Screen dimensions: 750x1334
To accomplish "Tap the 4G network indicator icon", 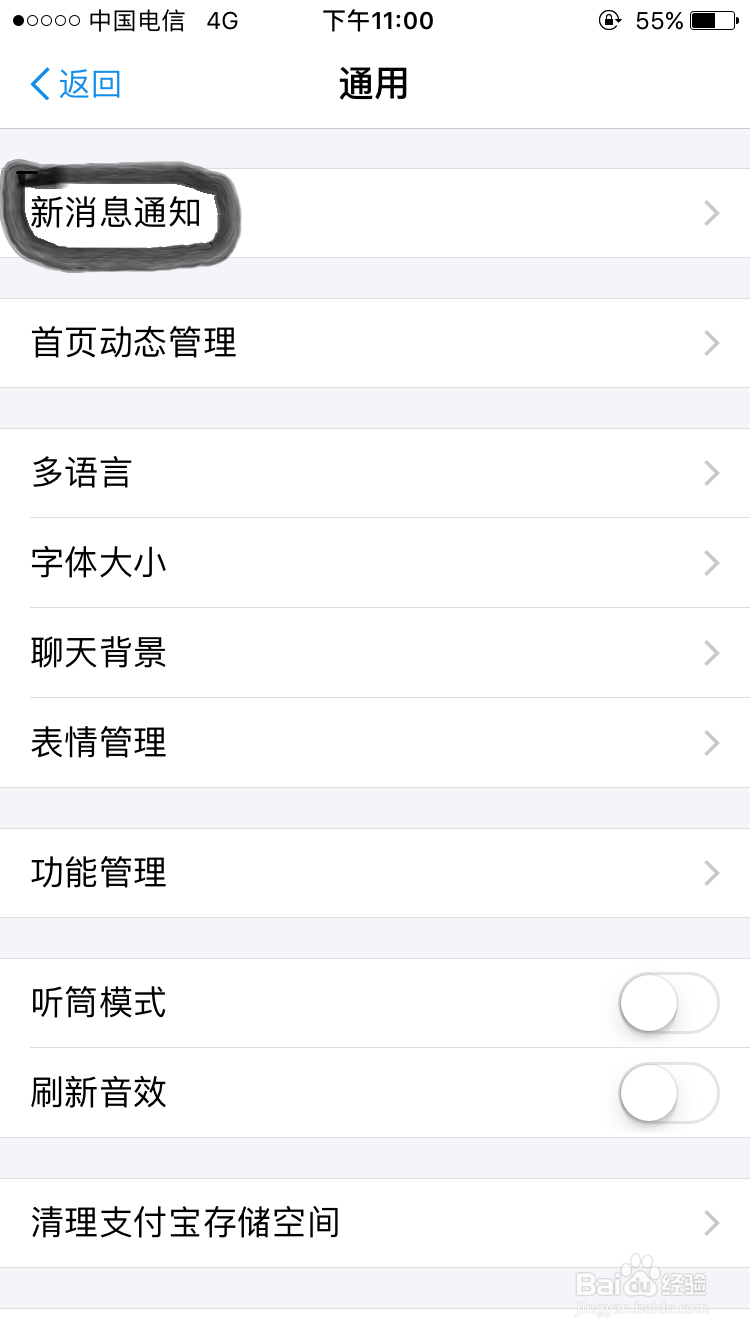I will tap(222, 20).
